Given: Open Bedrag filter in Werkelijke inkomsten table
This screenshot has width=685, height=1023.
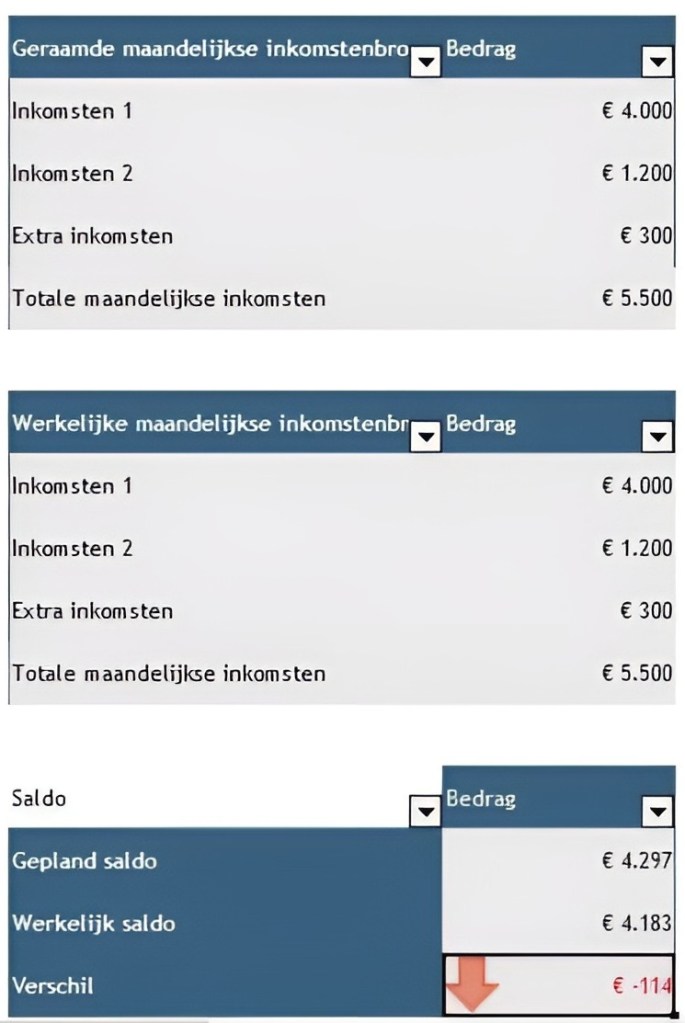Looking at the screenshot, I should (657, 438).
